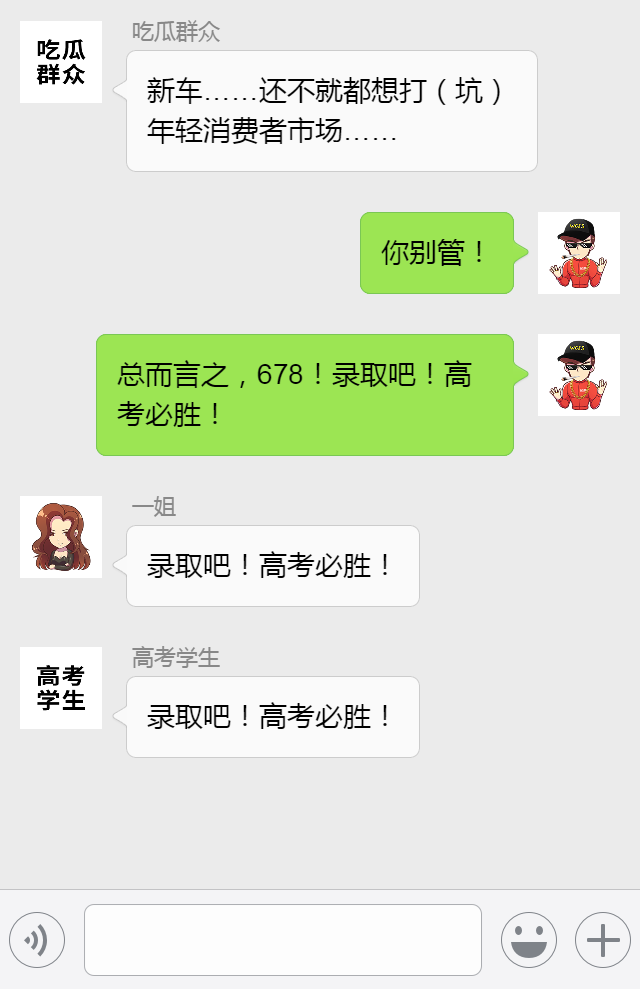Focus the message text field
Image resolution: width=640 pixels, height=989 pixels.
click(282, 940)
